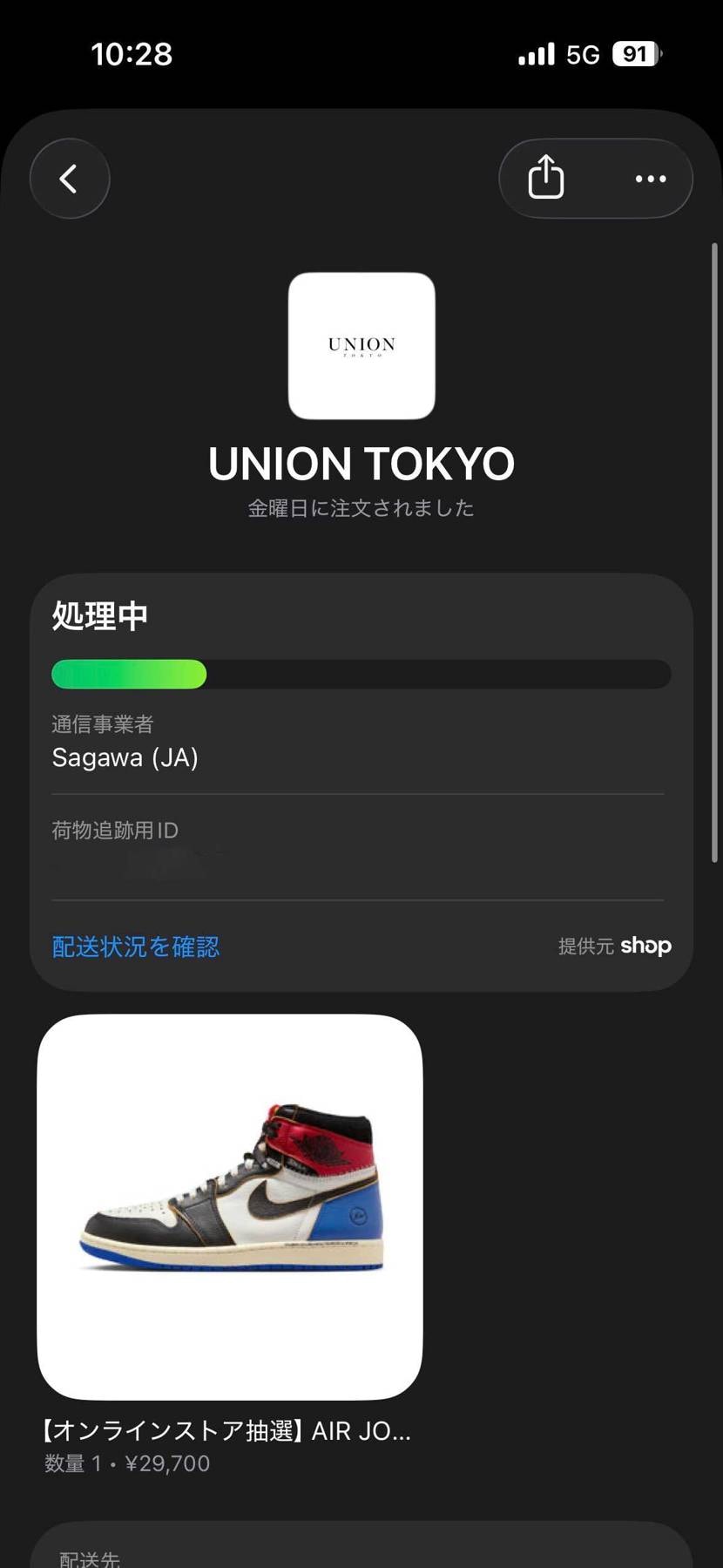Viewport: 723px width, 1568px height.
Task: Tap the back chevron icon
Action: pos(69,178)
